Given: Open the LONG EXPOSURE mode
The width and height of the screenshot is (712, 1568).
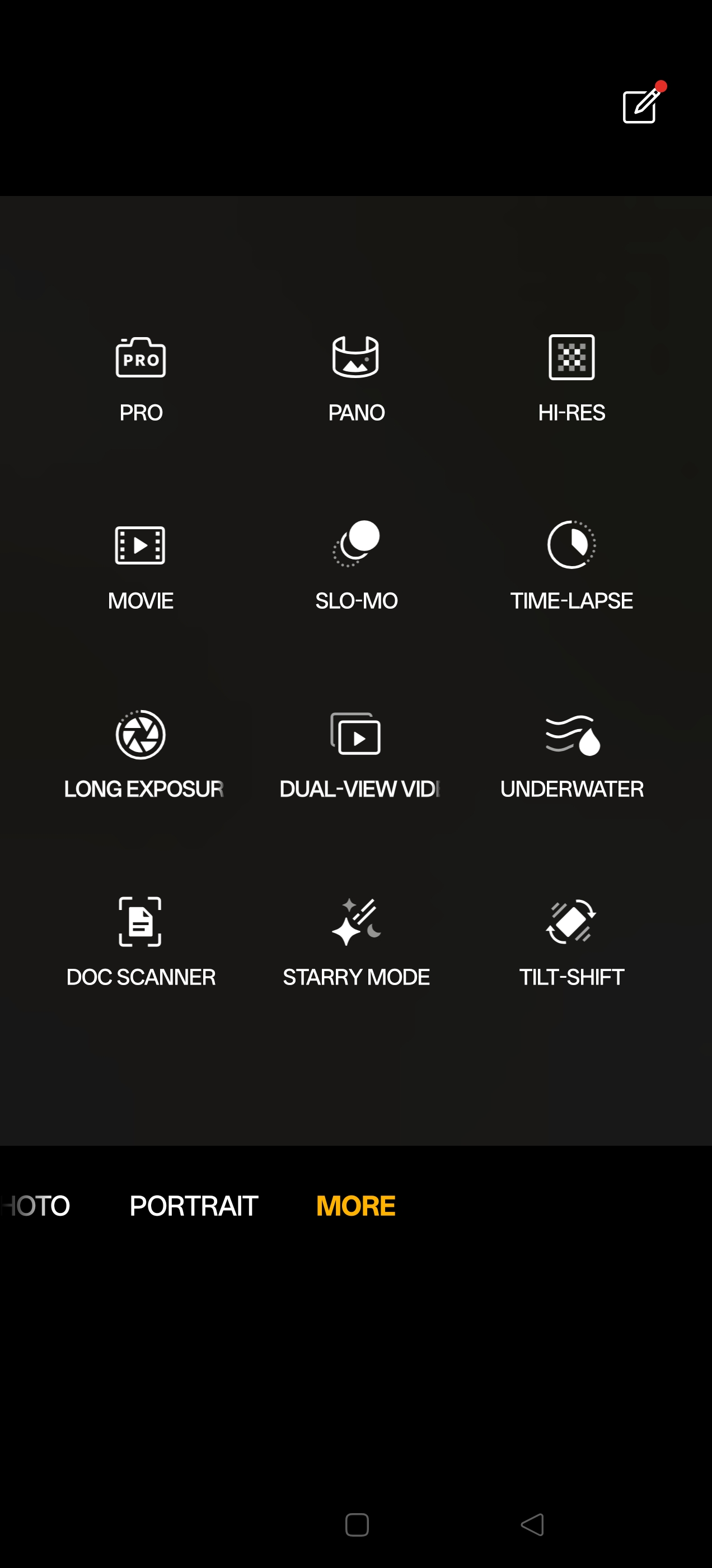Looking at the screenshot, I should (x=142, y=755).
